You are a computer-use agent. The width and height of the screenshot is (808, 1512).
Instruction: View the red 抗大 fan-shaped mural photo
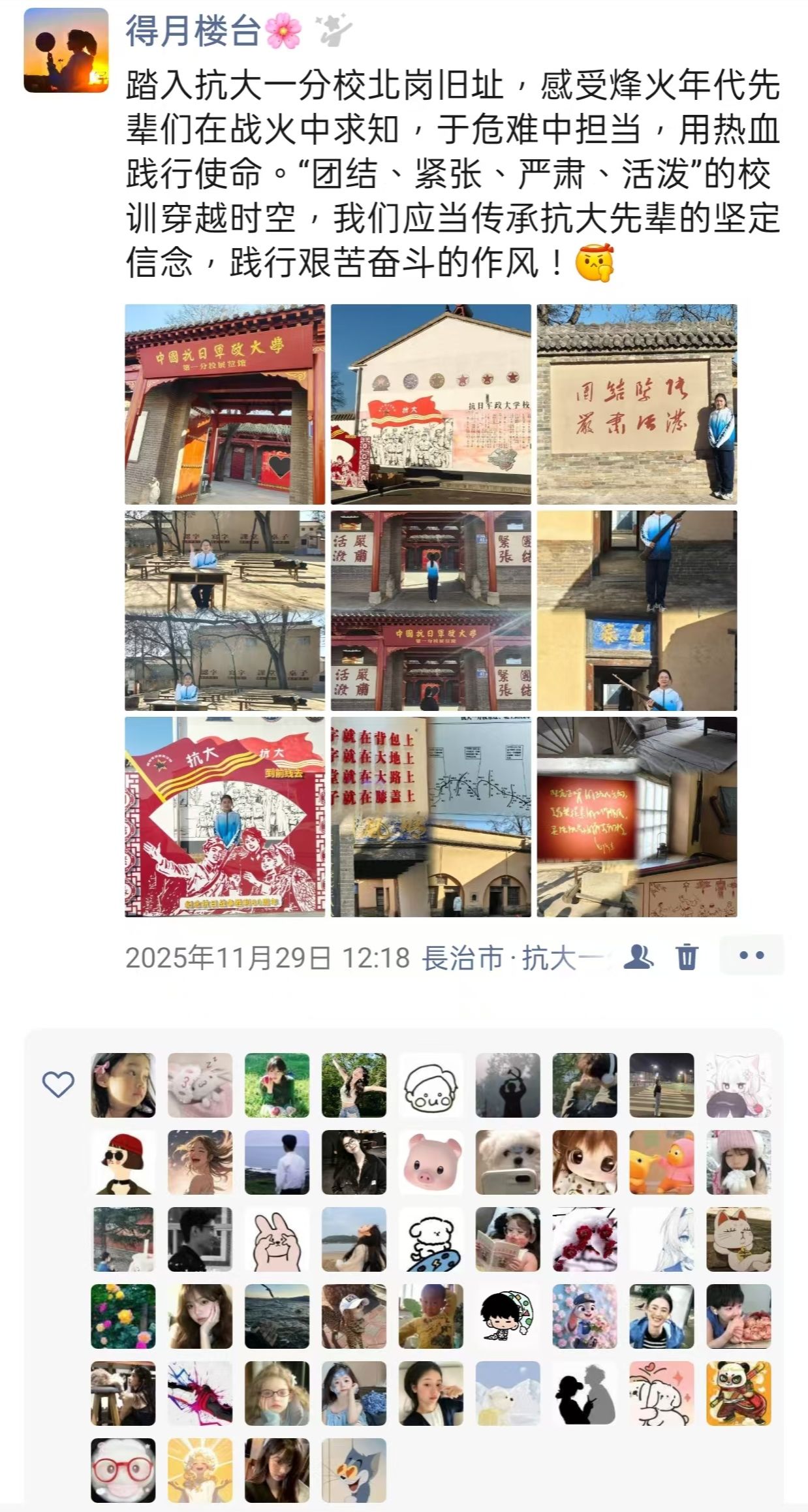[225, 817]
